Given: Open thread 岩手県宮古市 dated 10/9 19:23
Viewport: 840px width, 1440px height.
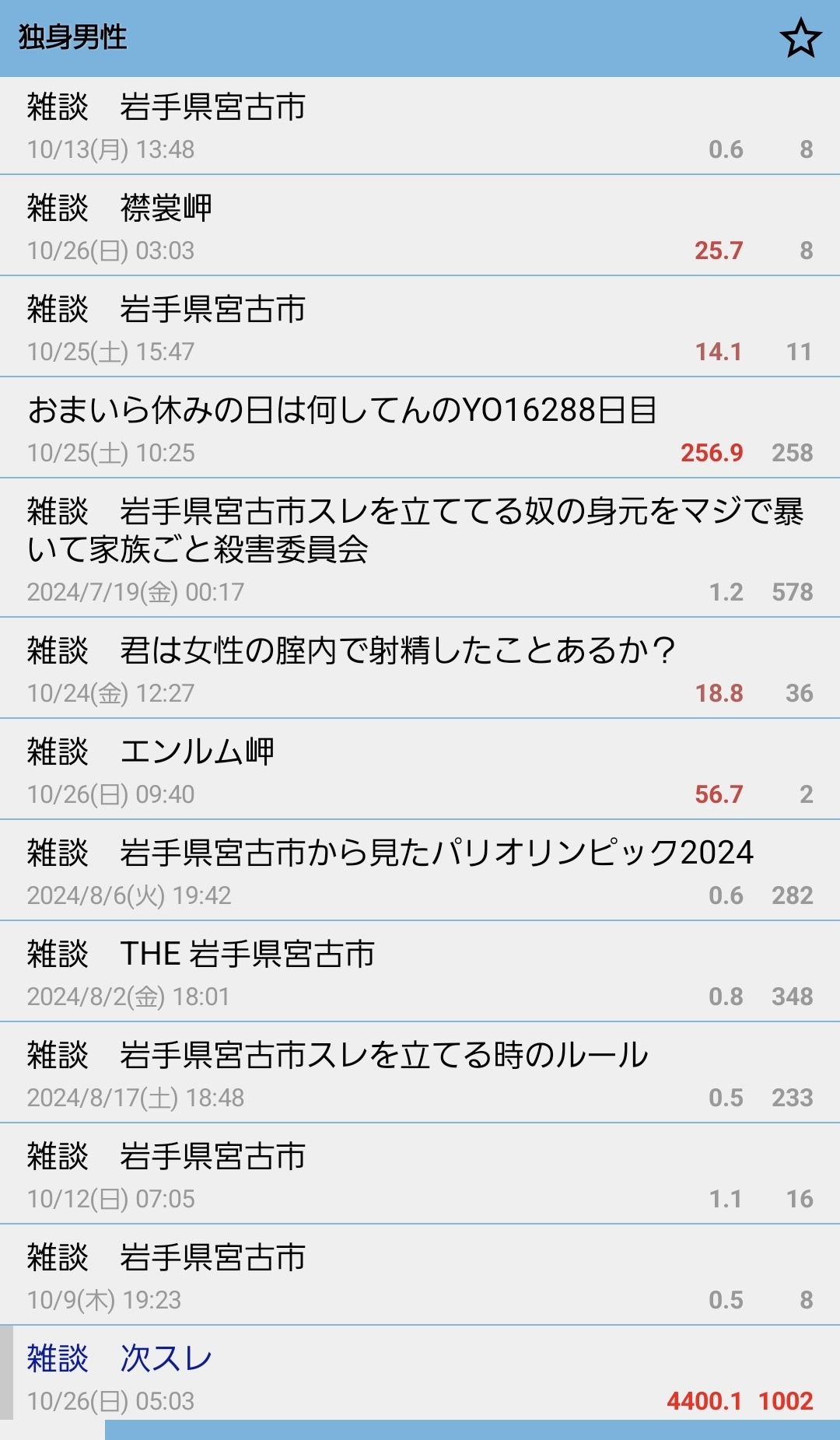Looking at the screenshot, I should tap(420, 1275).
